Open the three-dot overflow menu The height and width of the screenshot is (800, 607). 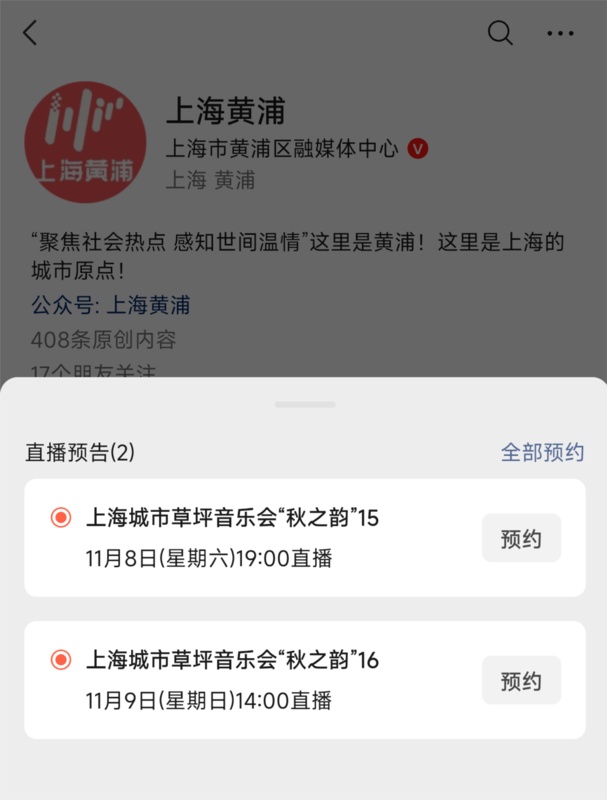point(561,32)
